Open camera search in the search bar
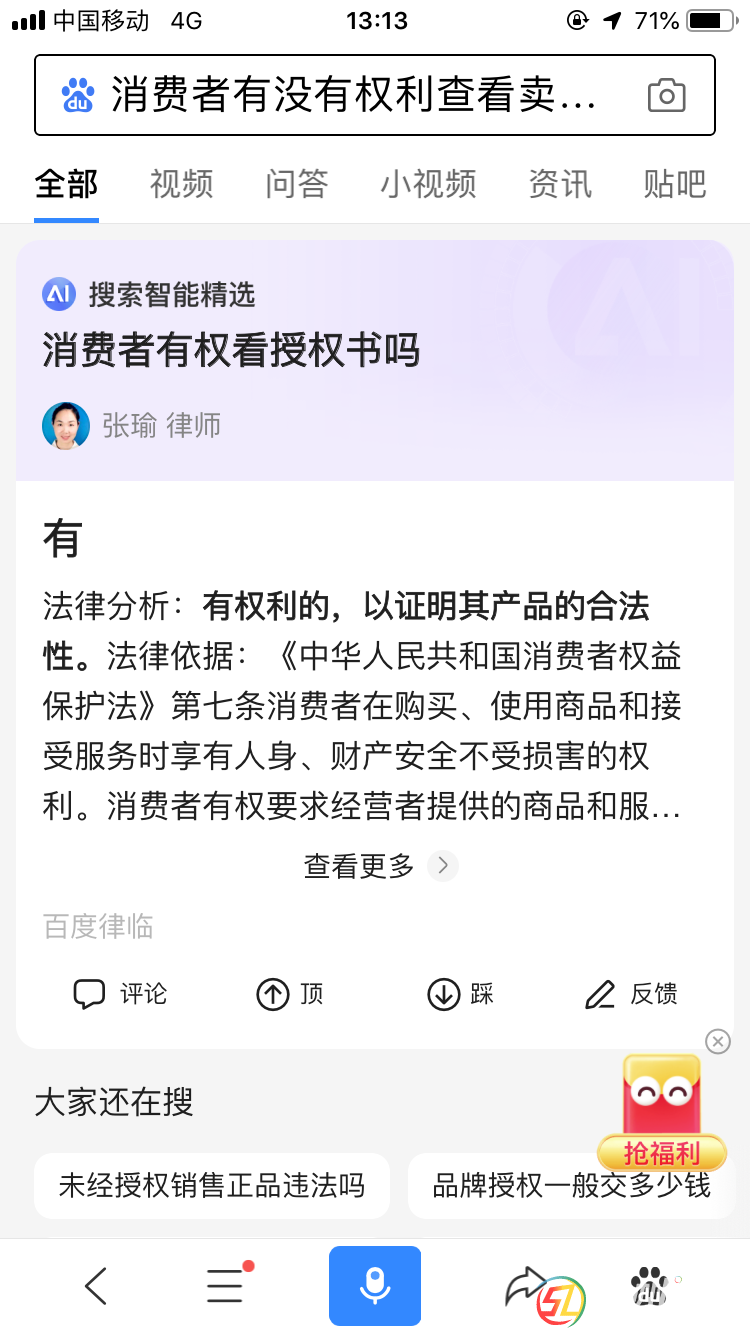 (x=666, y=96)
